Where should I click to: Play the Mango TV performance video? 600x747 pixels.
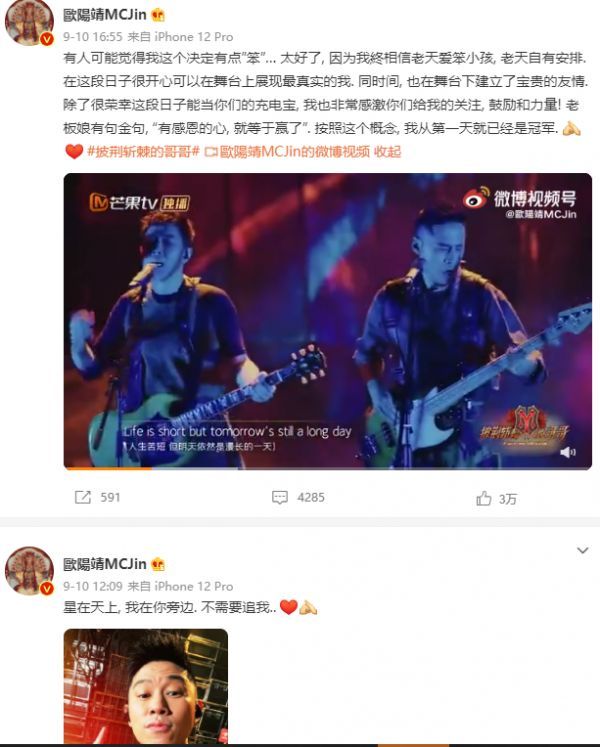point(328,320)
